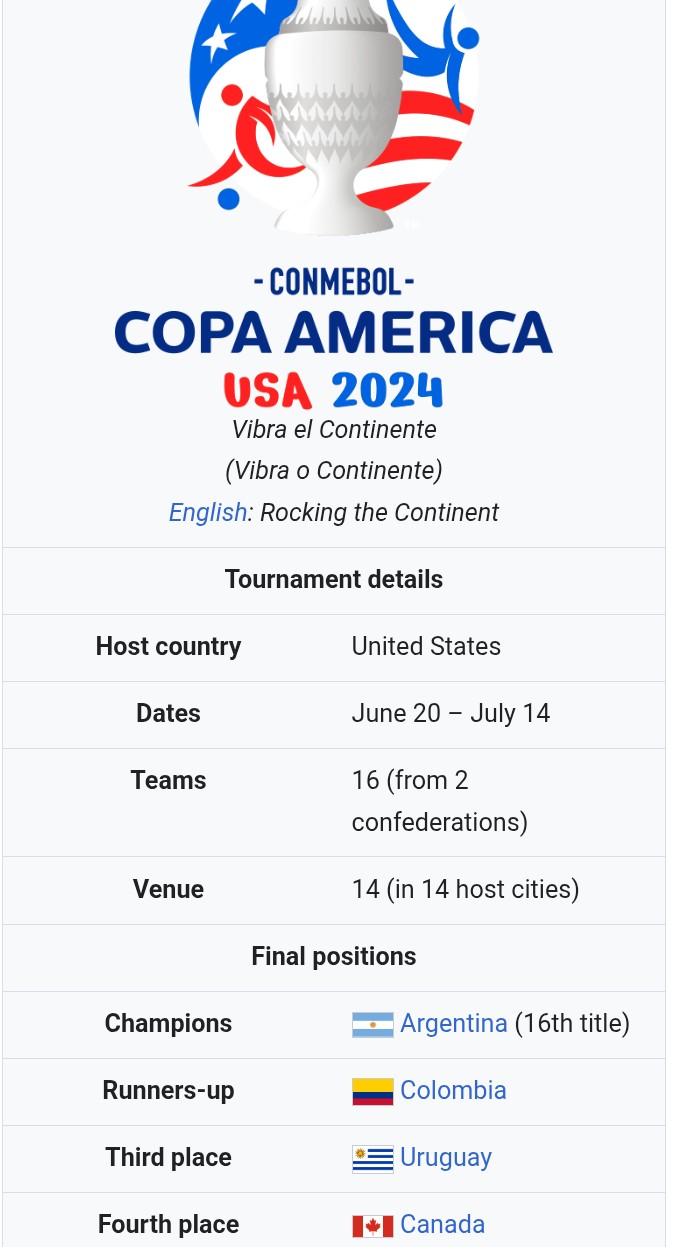Viewport: 694px width, 1247px height.
Task: Follow the Colombia link
Action: 453,1091
